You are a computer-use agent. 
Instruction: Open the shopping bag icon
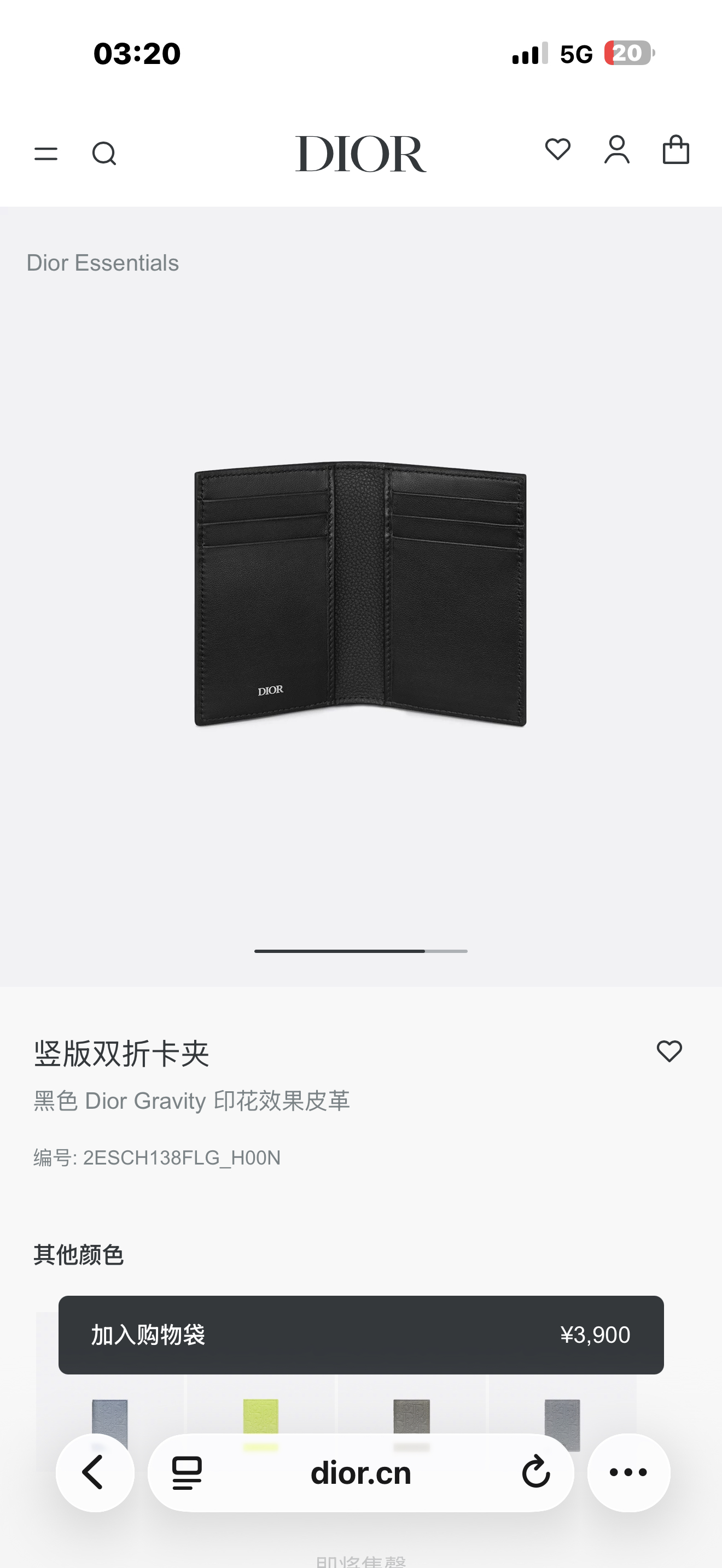676,150
